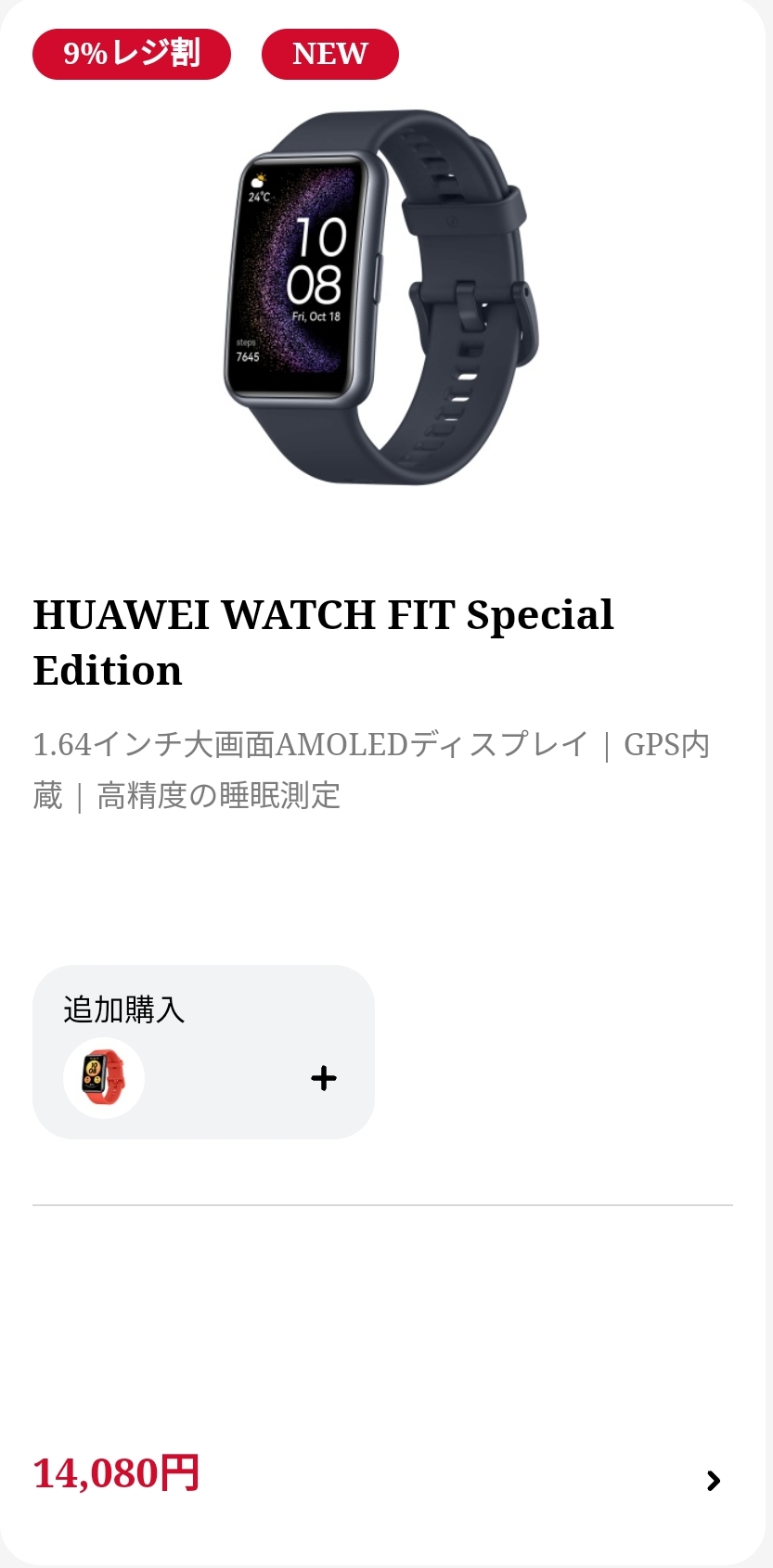Open the HUAWEI WATCH FIT Special Edition product image

(x=380, y=297)
